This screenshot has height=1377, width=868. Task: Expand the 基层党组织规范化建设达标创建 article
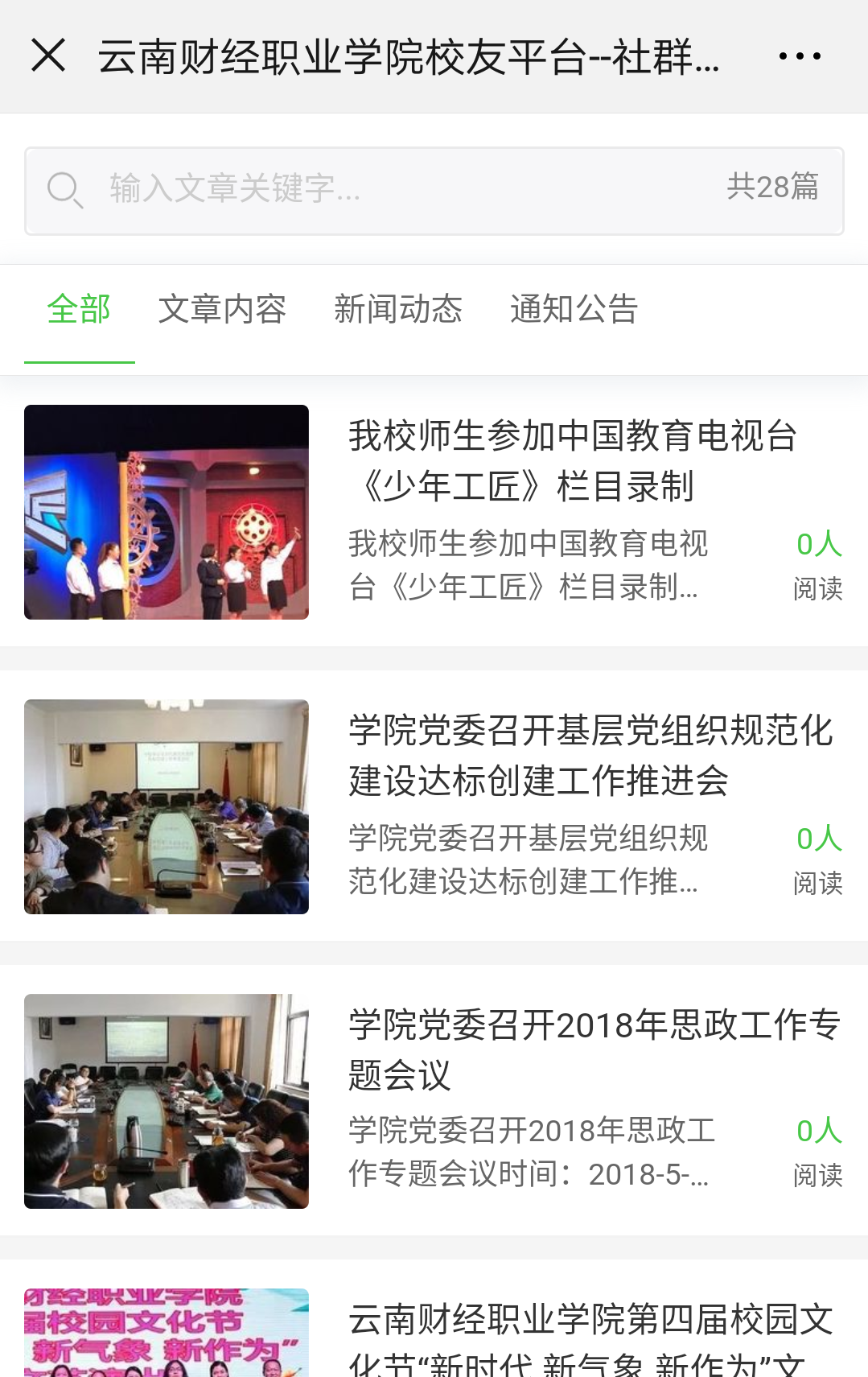coord(591,754)
